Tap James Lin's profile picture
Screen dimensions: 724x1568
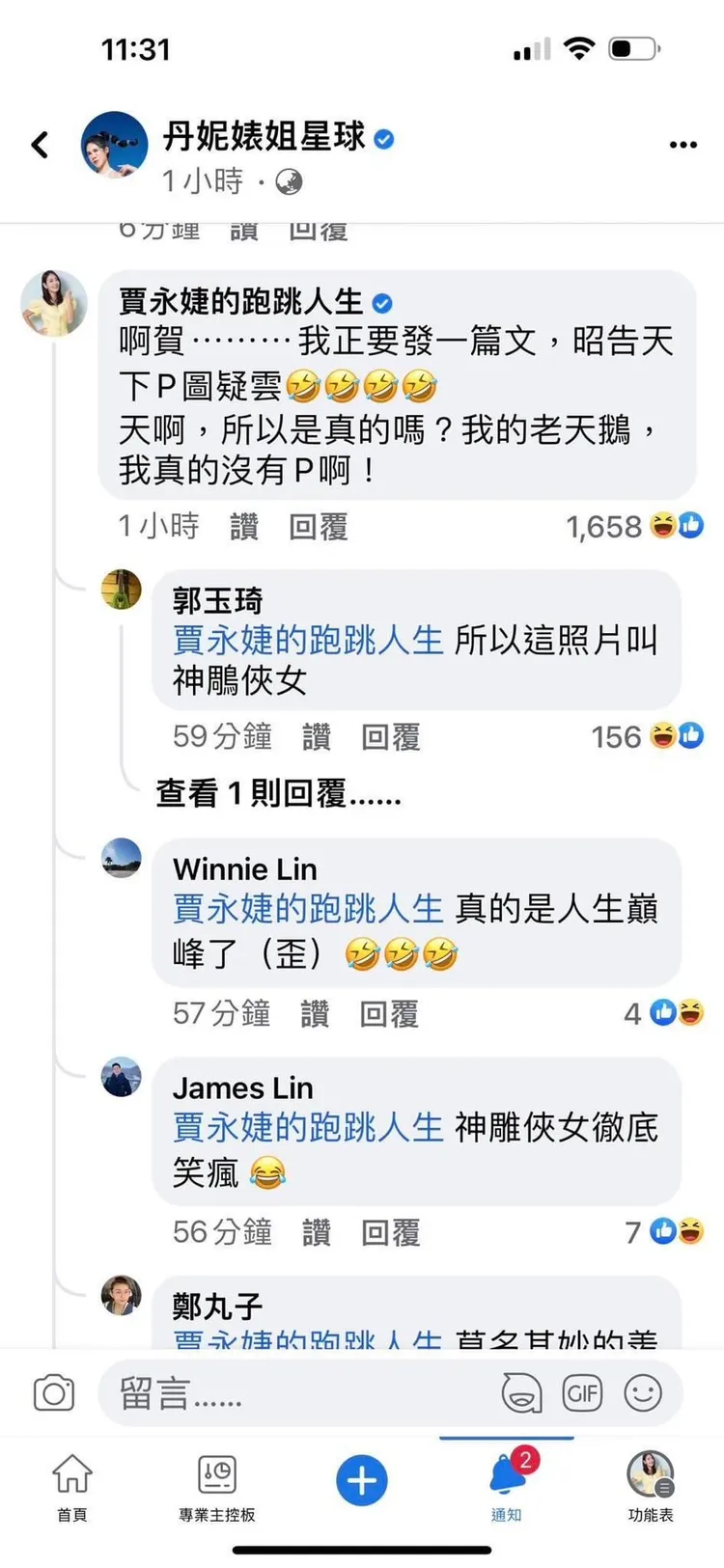coord(121,1080)
